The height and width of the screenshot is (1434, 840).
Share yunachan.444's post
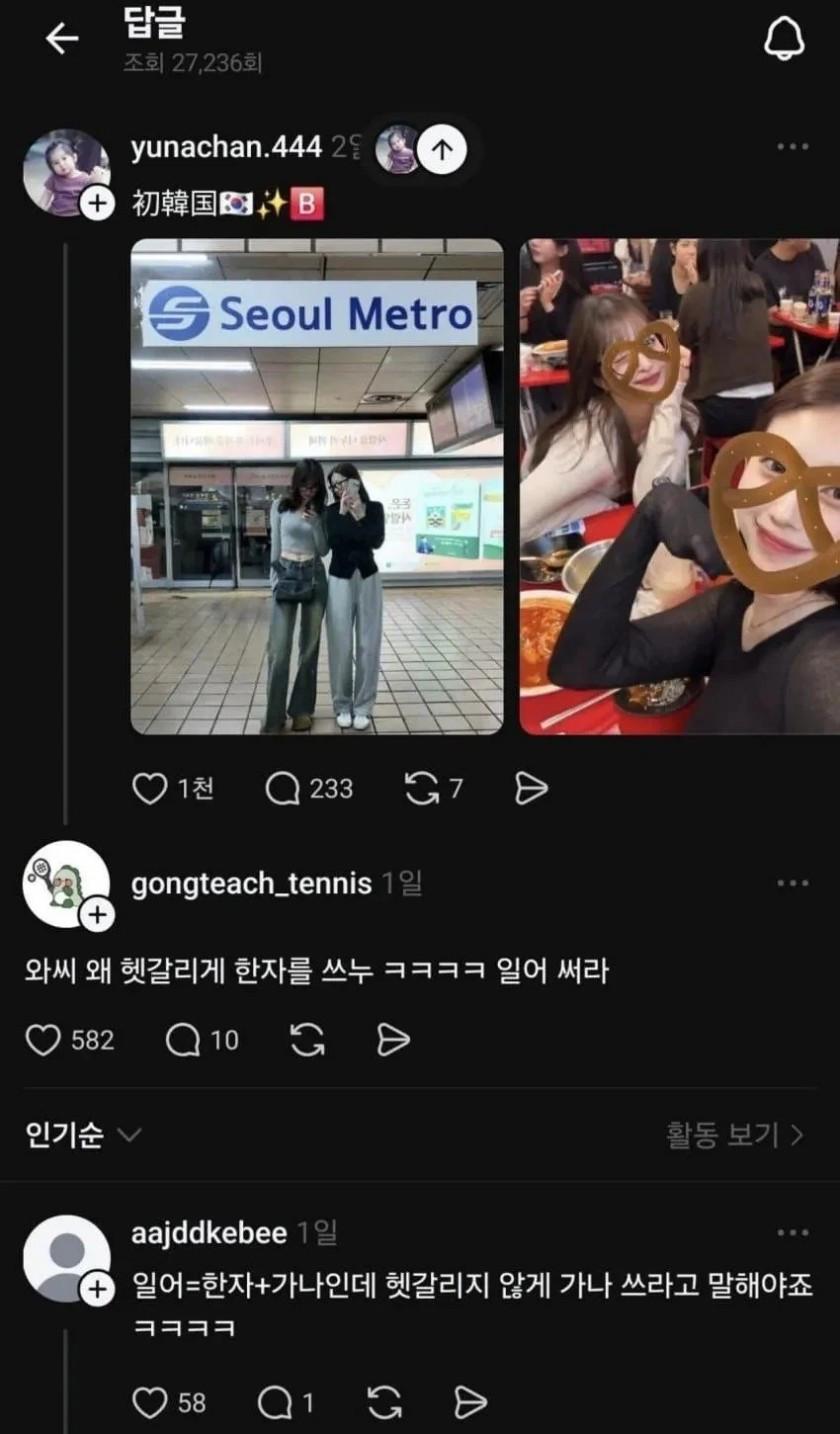pyautogui.click(x=531, y=789)
